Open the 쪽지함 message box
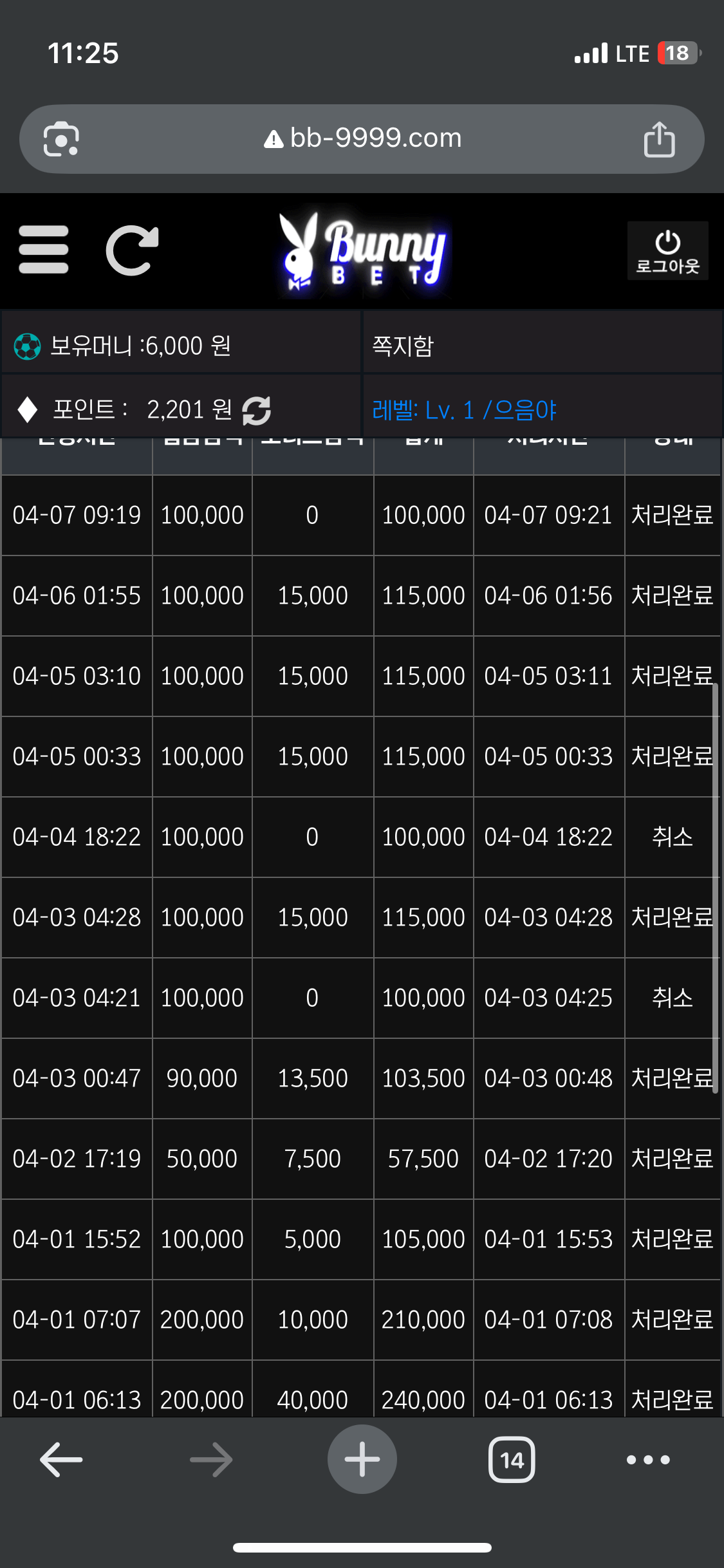This screenshot has width=724, height=1568. click(542, 346)
